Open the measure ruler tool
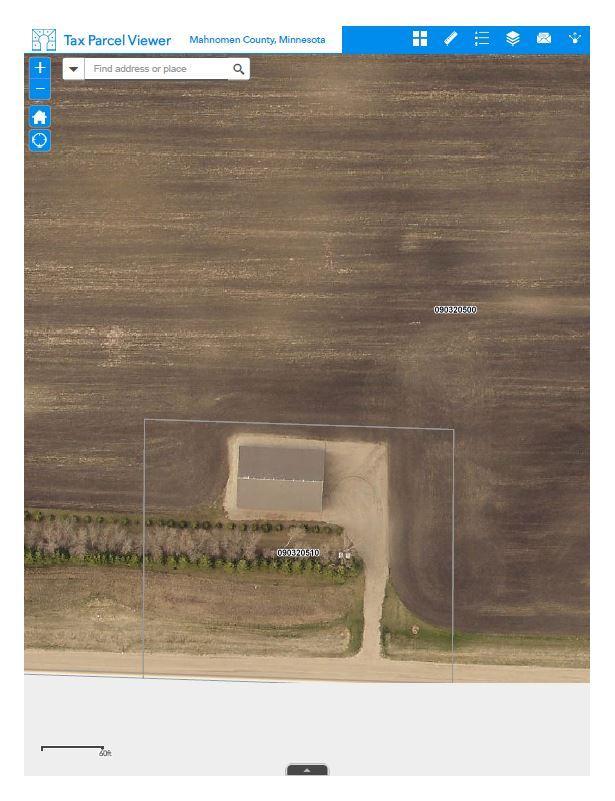Viewport: 615px width, 801px height. tap(451, 39)
